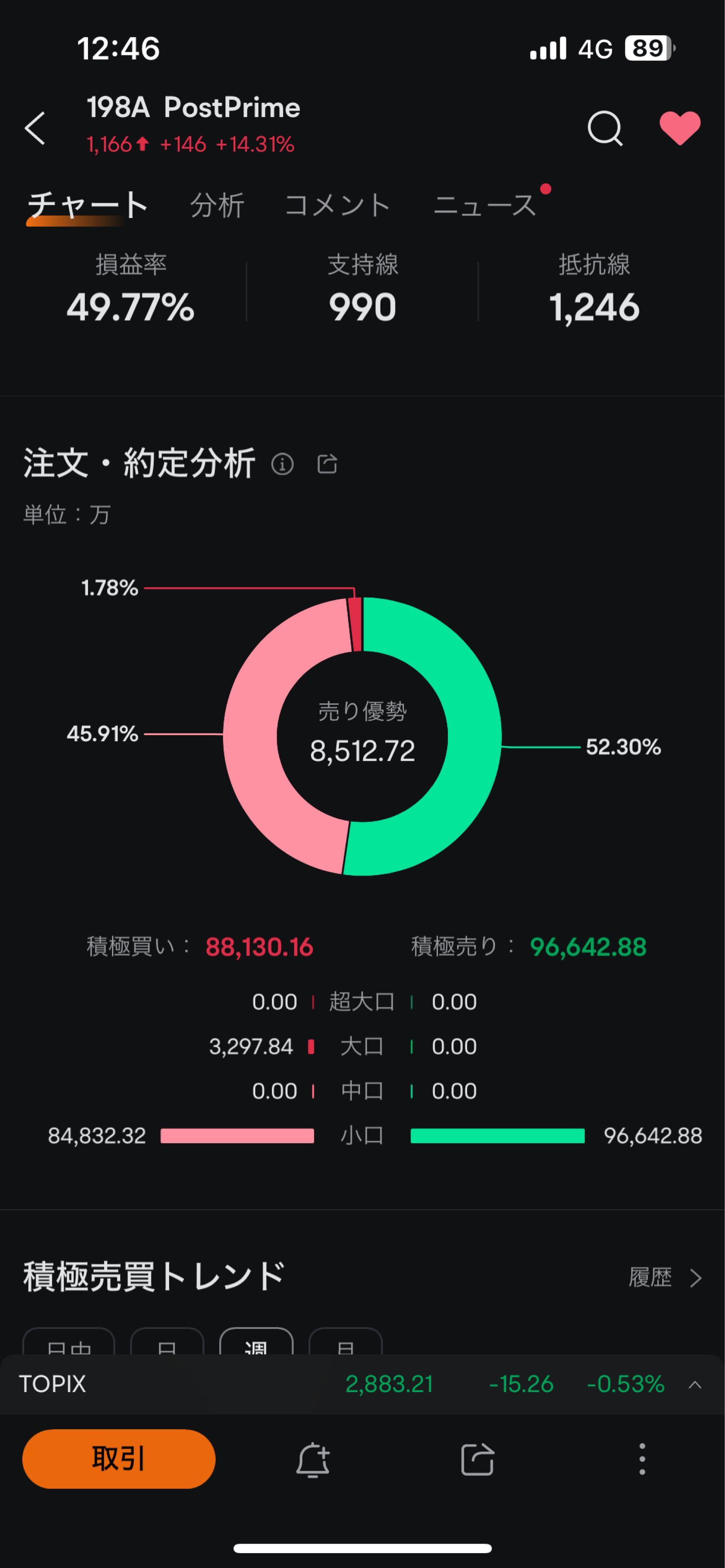Open 履歴 for 積極売買トレンド
The image size is (725, 1568).
pyautogui.click(x=665, y=1277)
